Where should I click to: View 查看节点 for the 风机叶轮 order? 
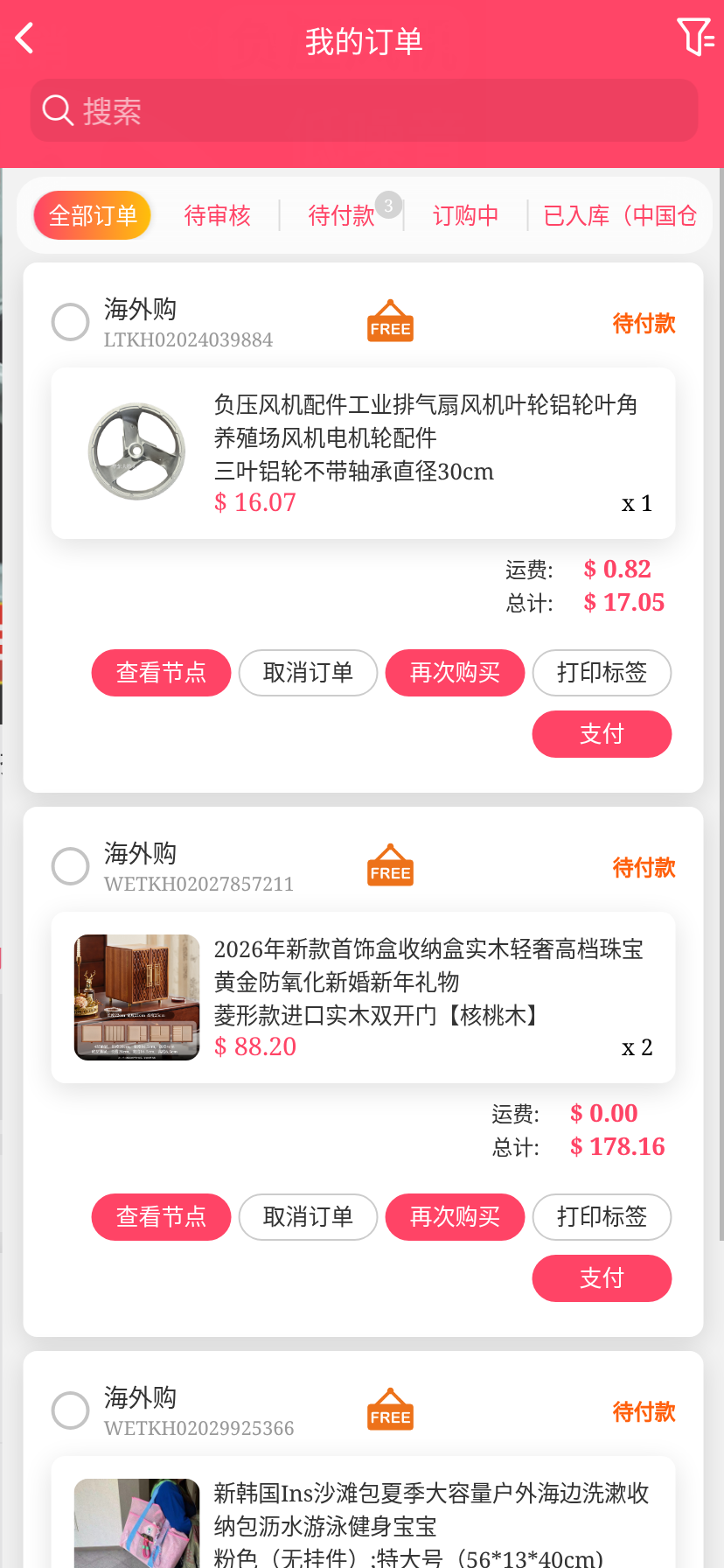click(161, 673)
